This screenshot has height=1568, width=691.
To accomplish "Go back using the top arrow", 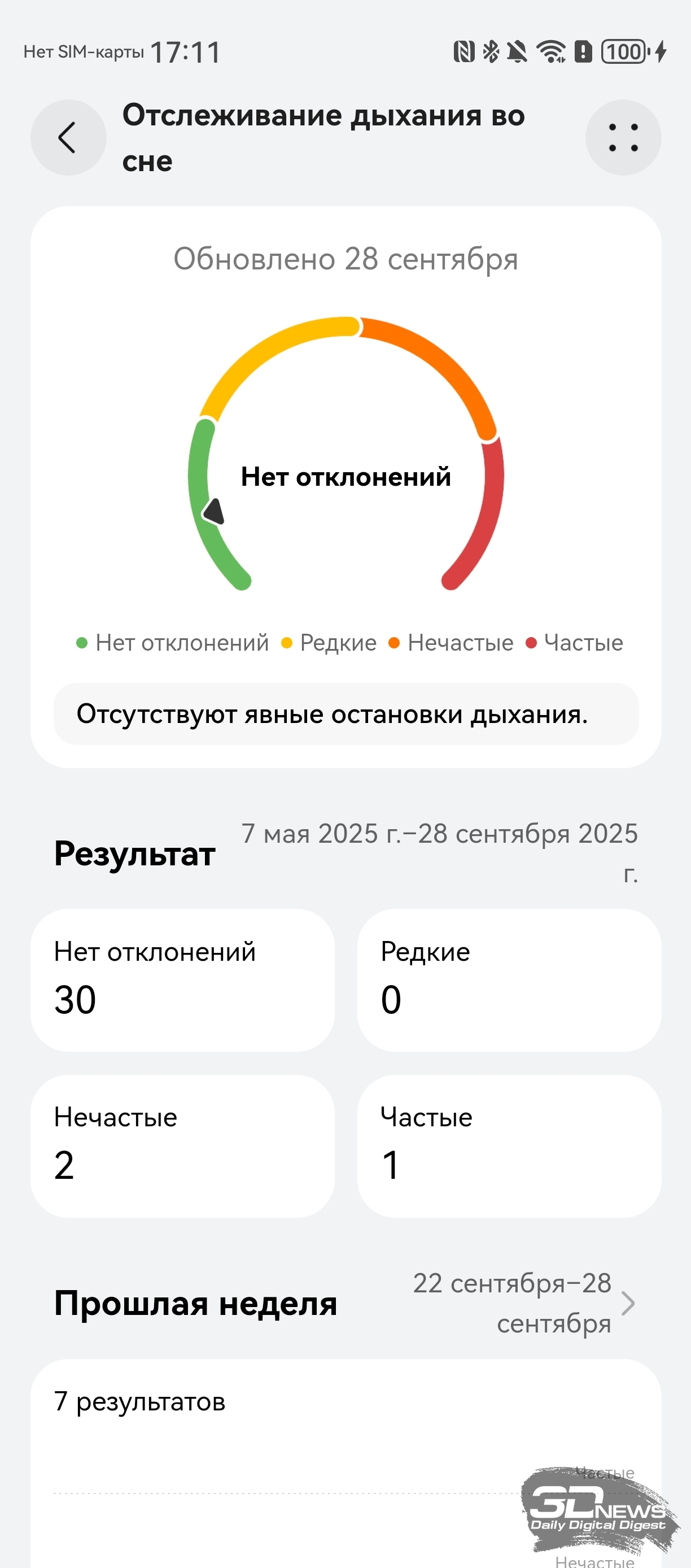I will [x=68, y=138].
